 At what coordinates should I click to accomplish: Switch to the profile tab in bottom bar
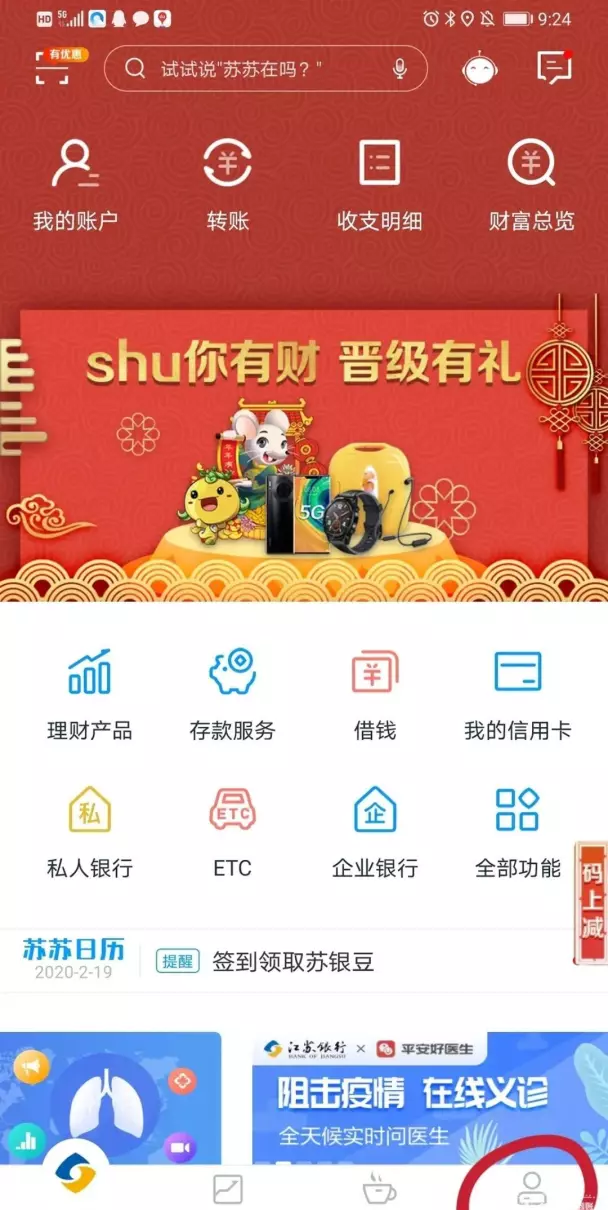(531, 1189)
